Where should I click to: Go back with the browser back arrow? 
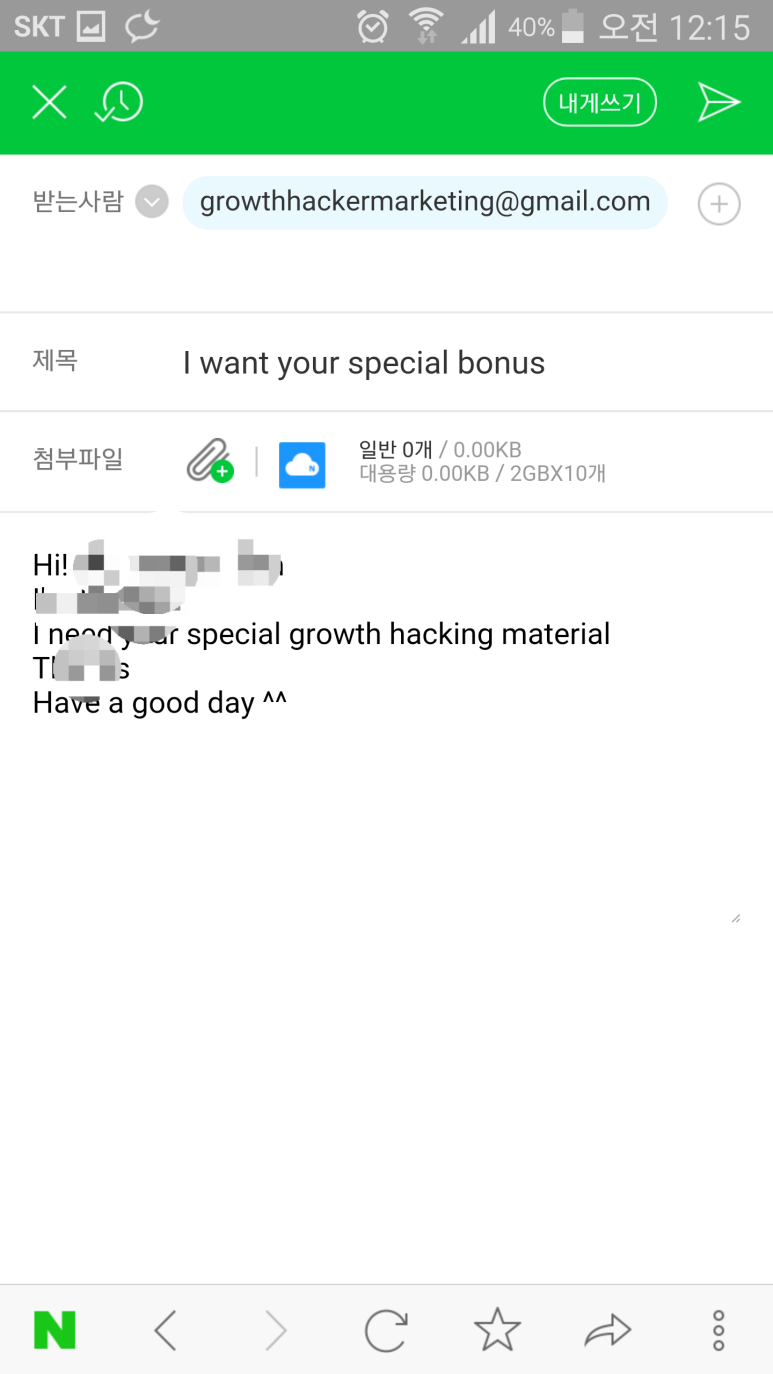[165, 1331]
